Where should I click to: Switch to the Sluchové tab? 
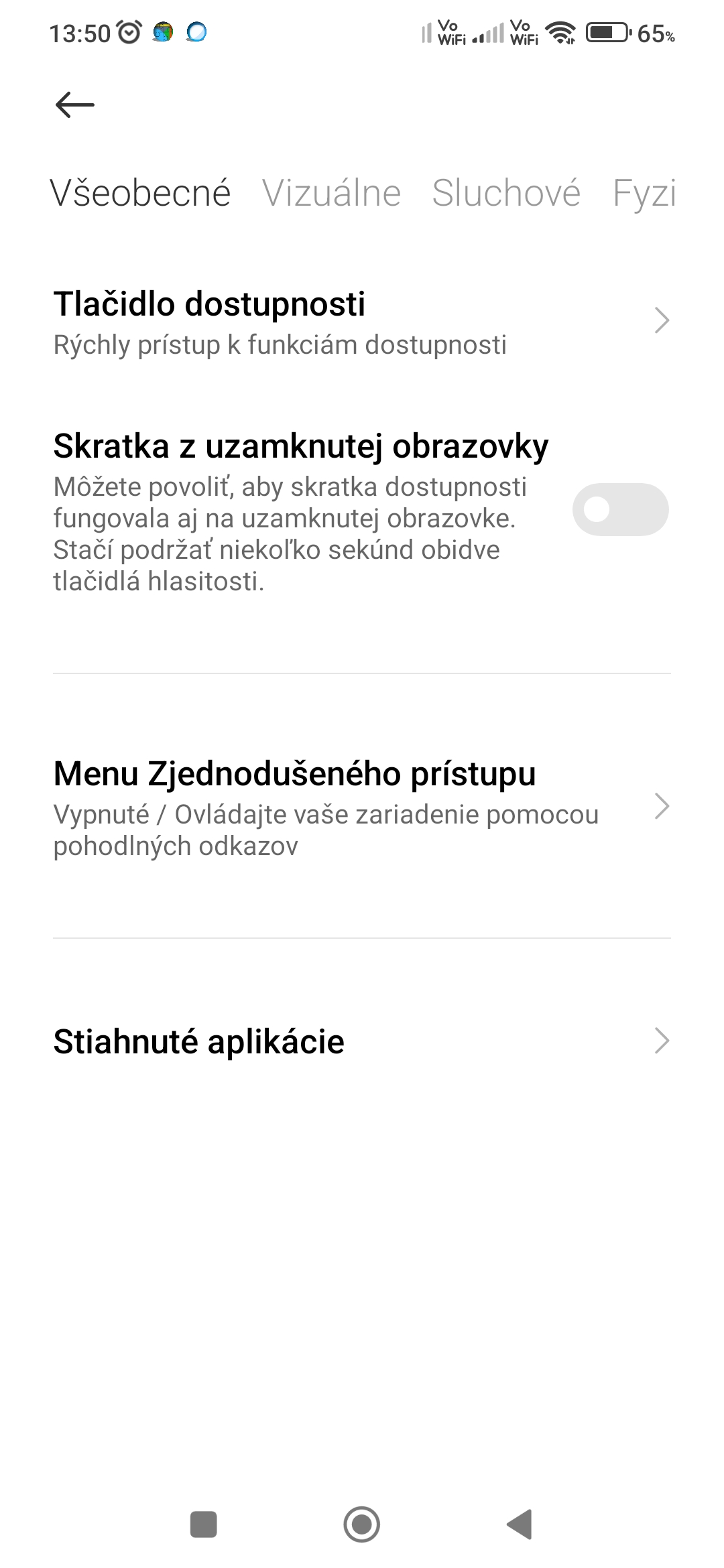coord(506,194)
